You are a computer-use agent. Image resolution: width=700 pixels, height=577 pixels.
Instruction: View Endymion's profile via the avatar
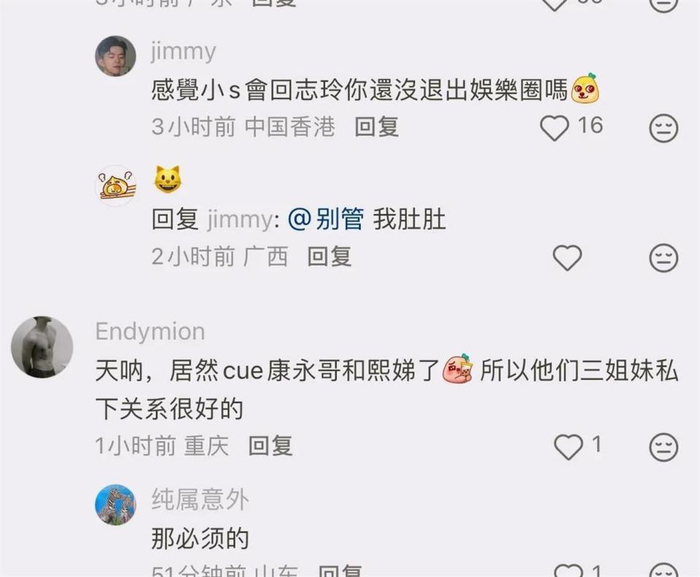point(42,347)
